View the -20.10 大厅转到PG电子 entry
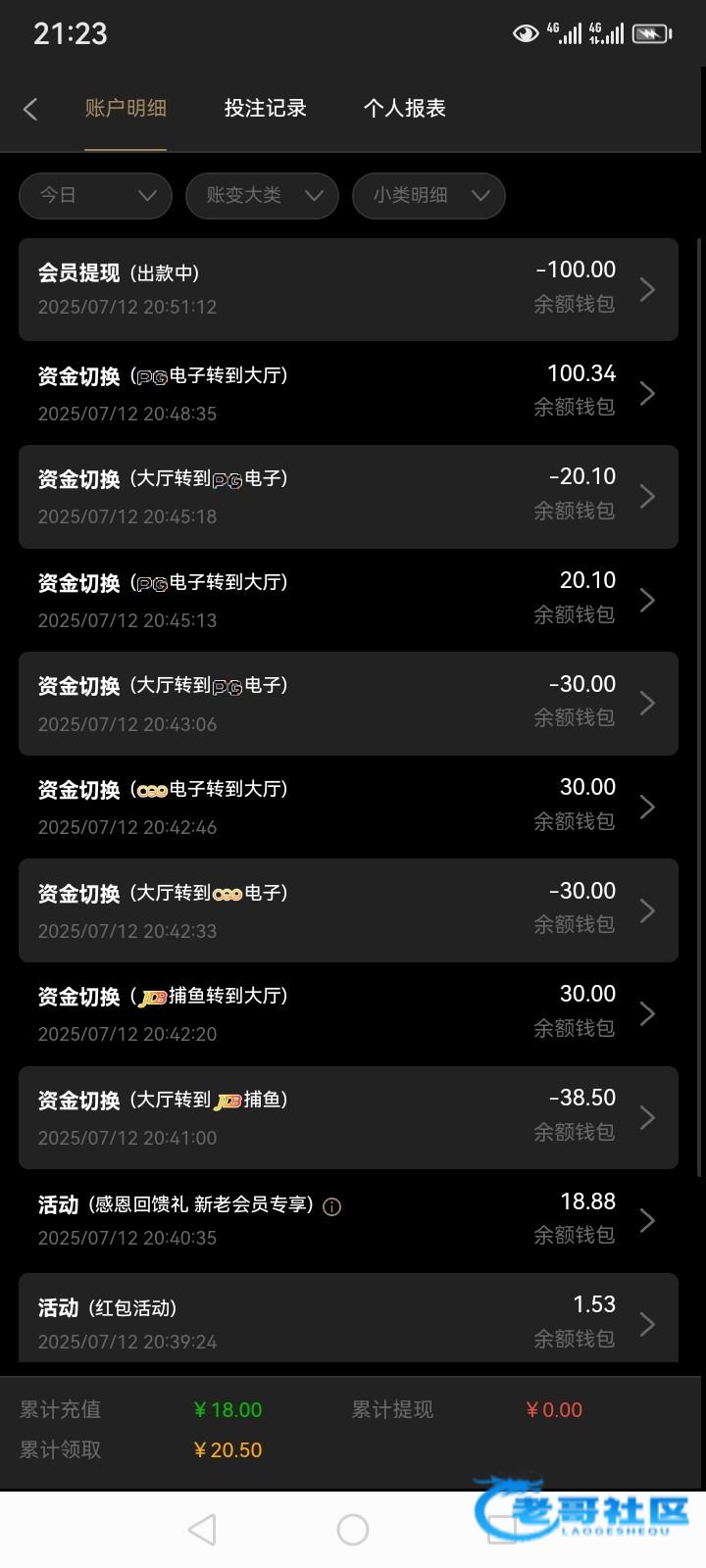 click(348, 497)
